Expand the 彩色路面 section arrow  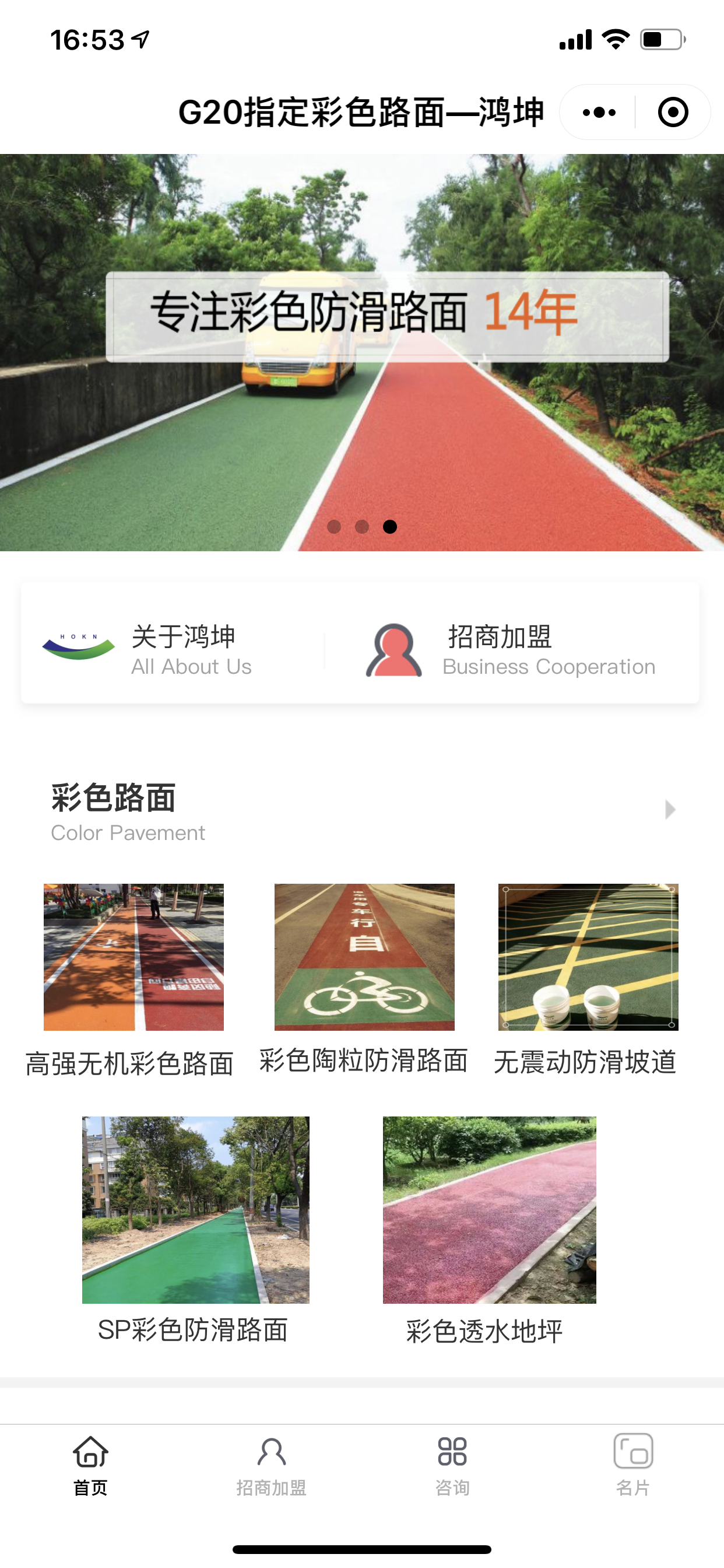[x=670, y=810]
